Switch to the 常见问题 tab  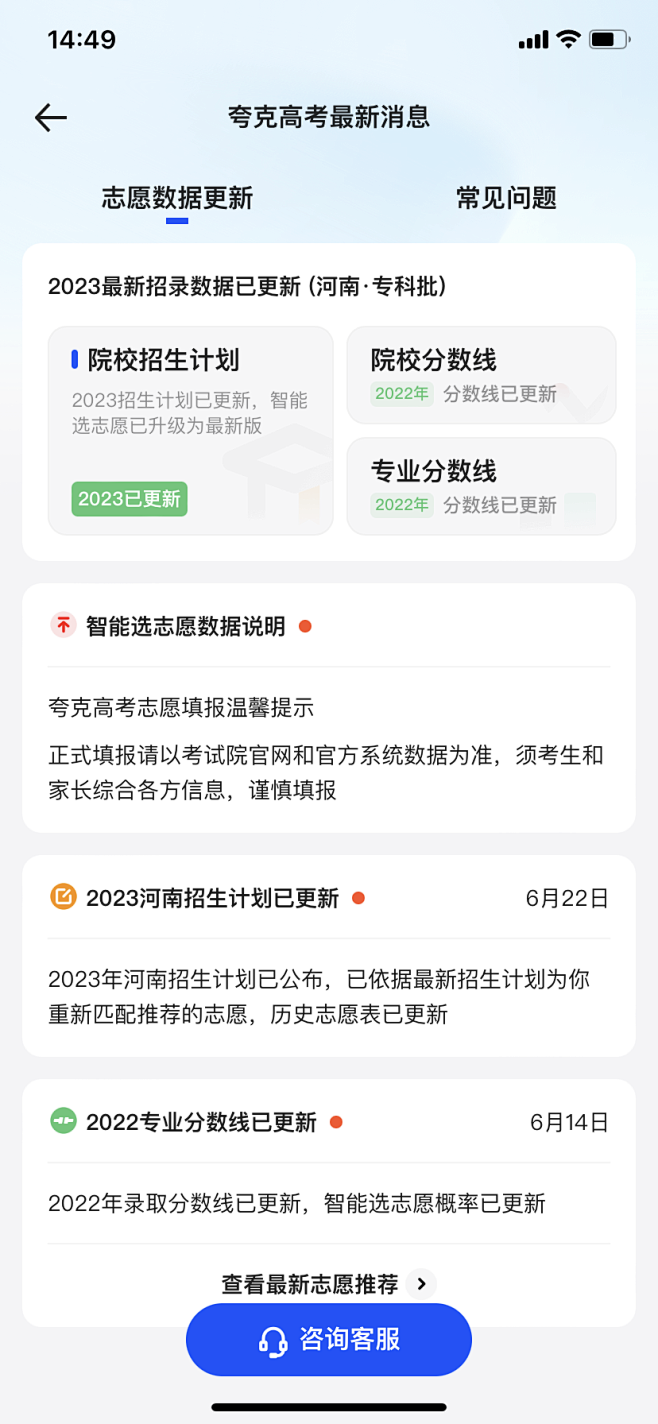pyautogui.click(x=506, y=198)
